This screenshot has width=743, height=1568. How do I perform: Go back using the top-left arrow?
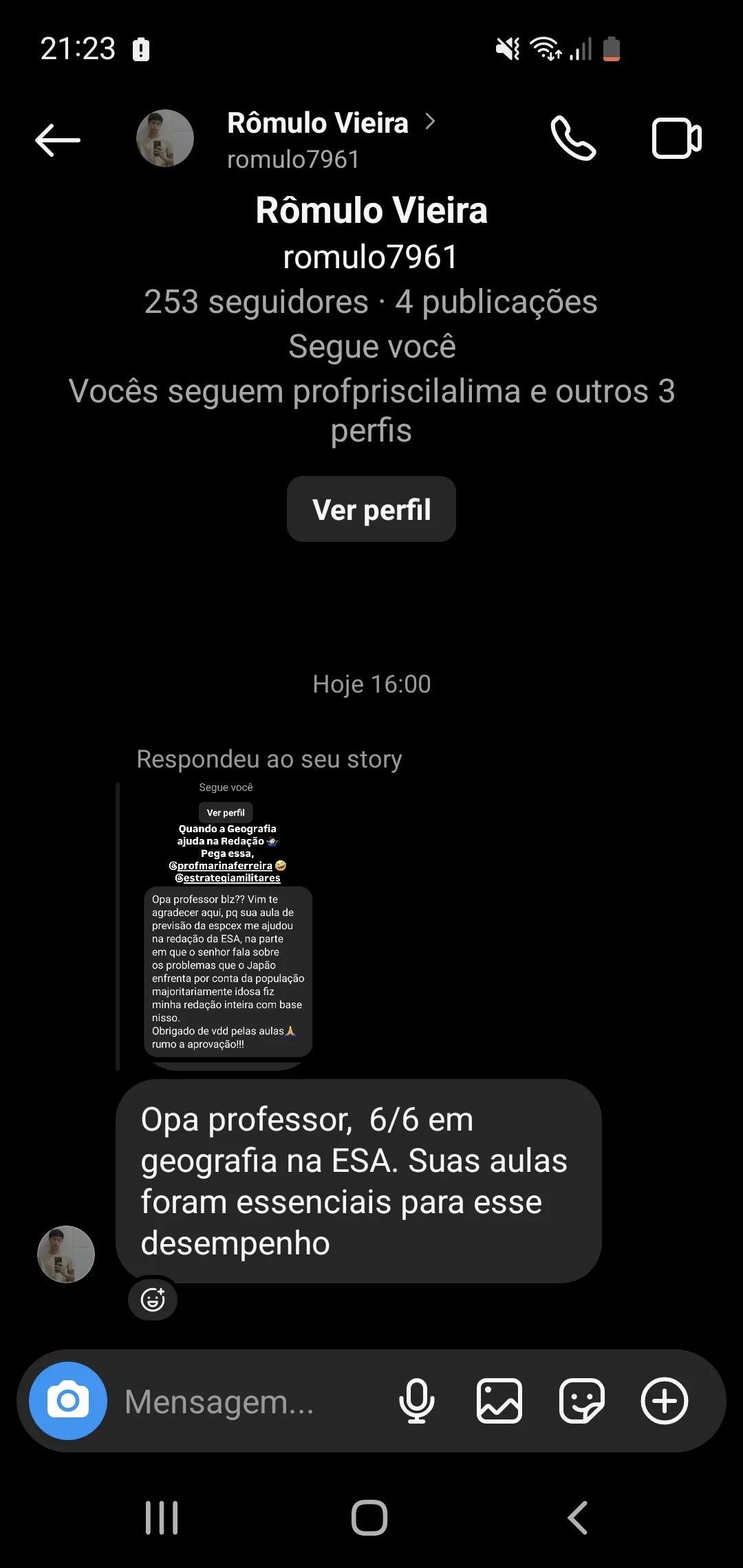58,140
